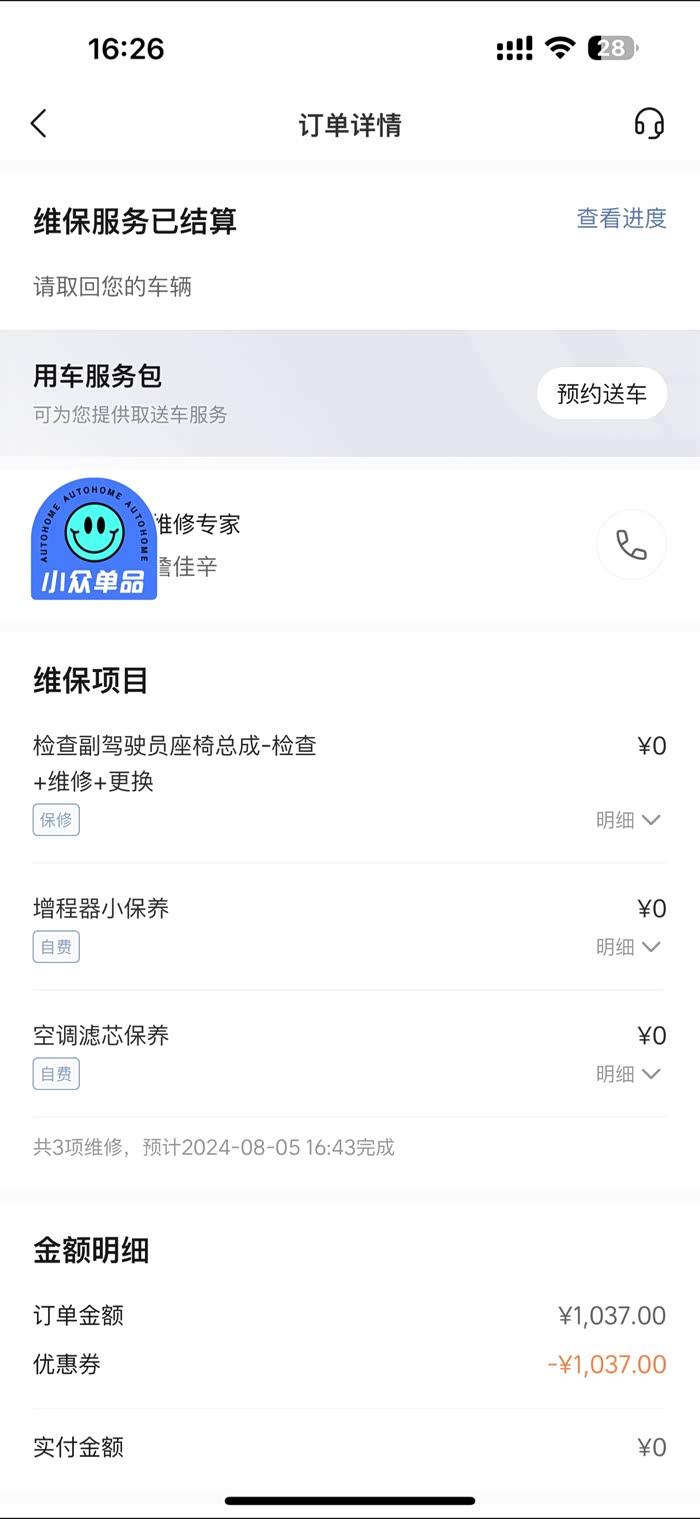700x1519 pixels.
Task: Expand 明细 for 空调滤芯保养
Action: coord(628,1074)
